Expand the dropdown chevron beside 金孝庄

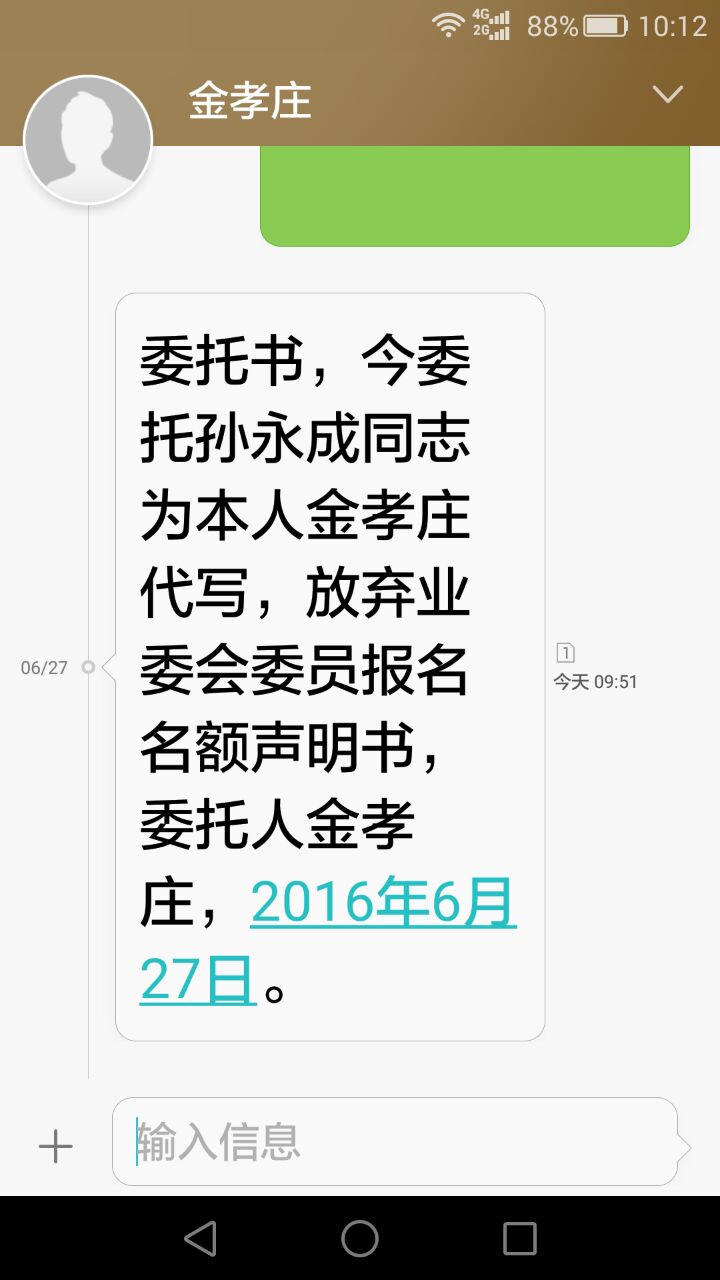(667, 95)
